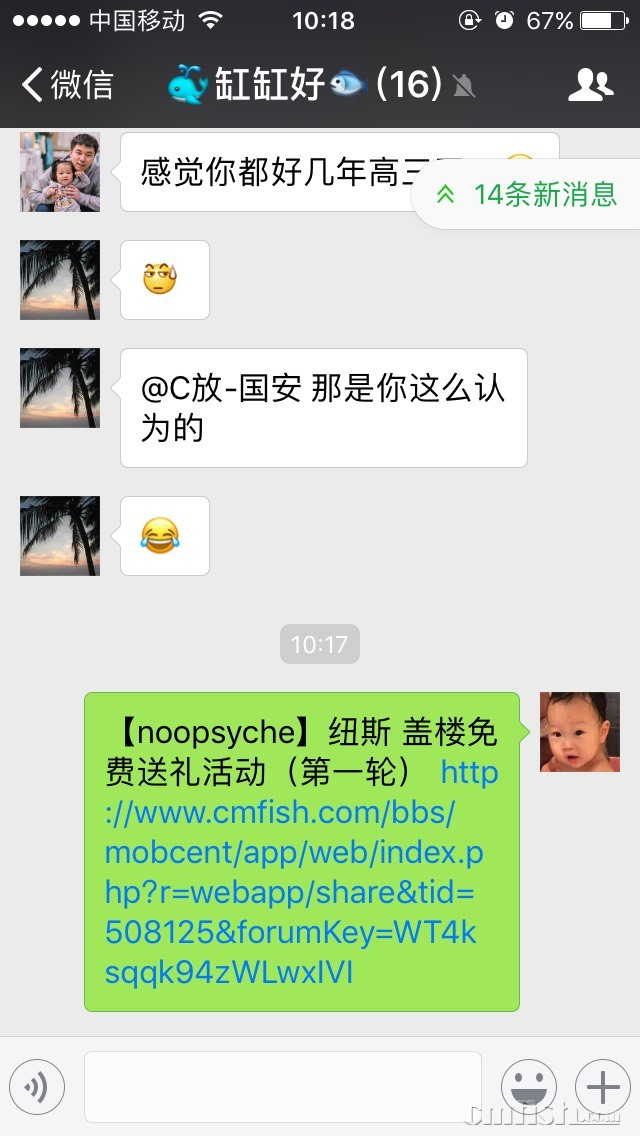This screenshot has height=1136, width=640.
Task: Focus the message text field
Action: point(282,1087)
